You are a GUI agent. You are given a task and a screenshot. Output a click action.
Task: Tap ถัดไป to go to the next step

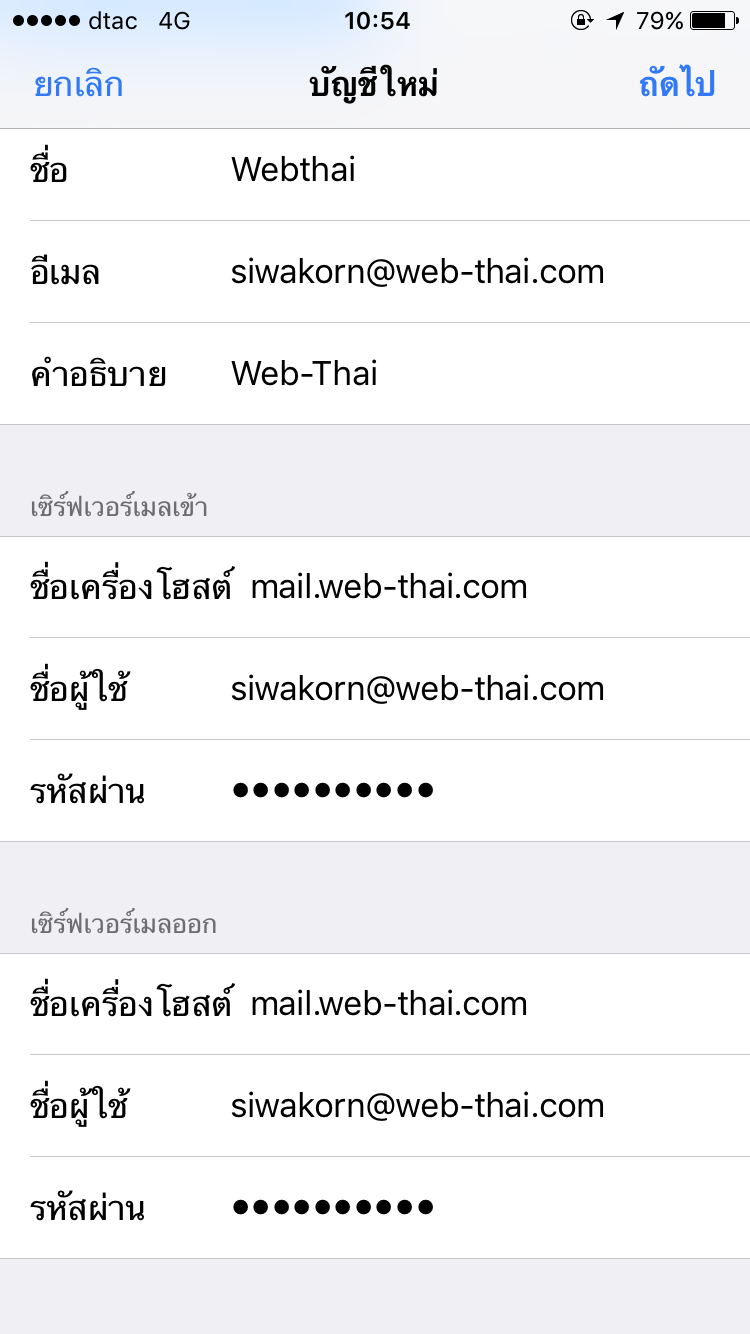coord(677,84)
